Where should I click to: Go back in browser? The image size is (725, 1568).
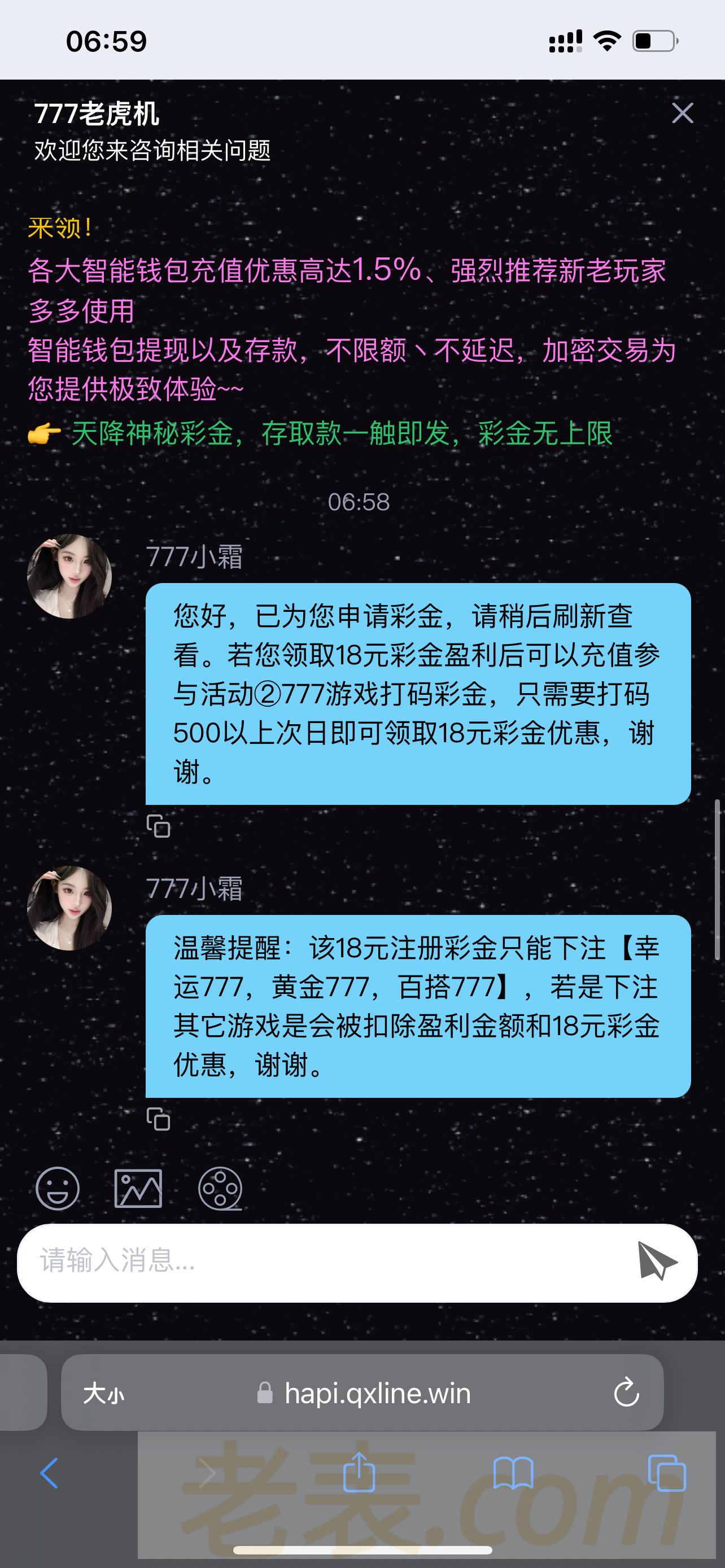pos(49,1474)
